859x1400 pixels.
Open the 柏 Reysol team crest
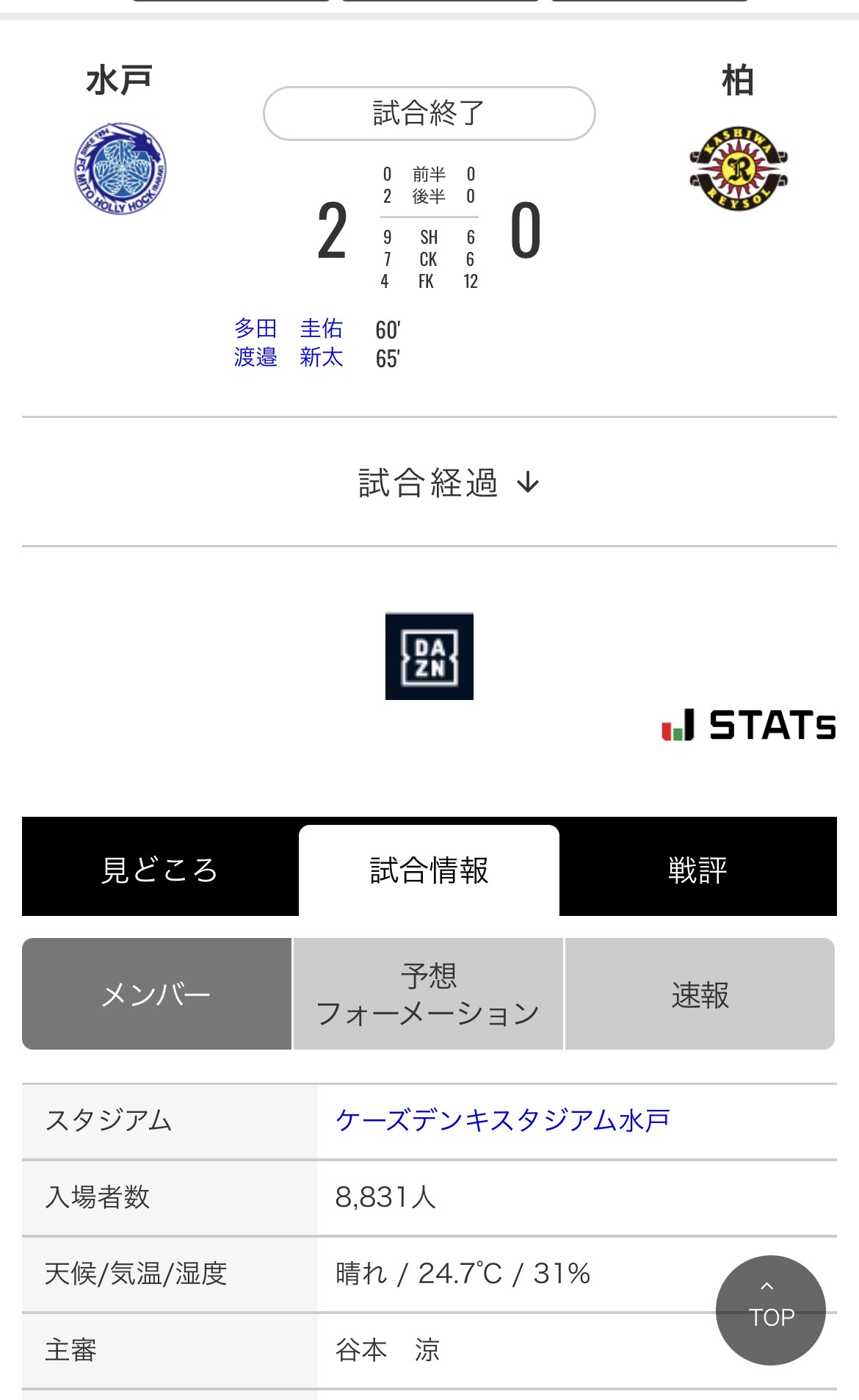coord(738,169)
